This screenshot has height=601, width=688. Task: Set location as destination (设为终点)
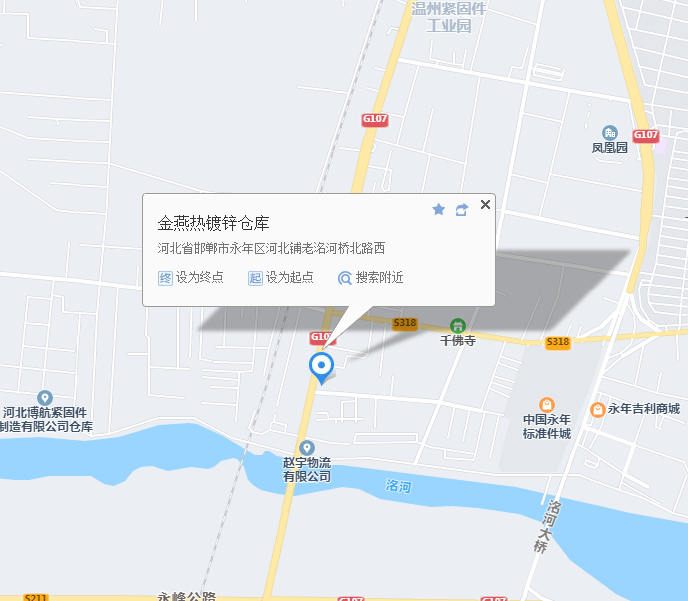(192, 277)
